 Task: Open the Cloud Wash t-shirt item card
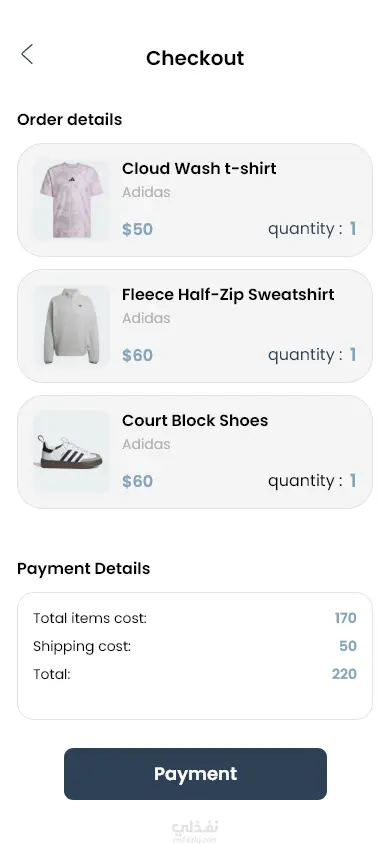(195, 200)
